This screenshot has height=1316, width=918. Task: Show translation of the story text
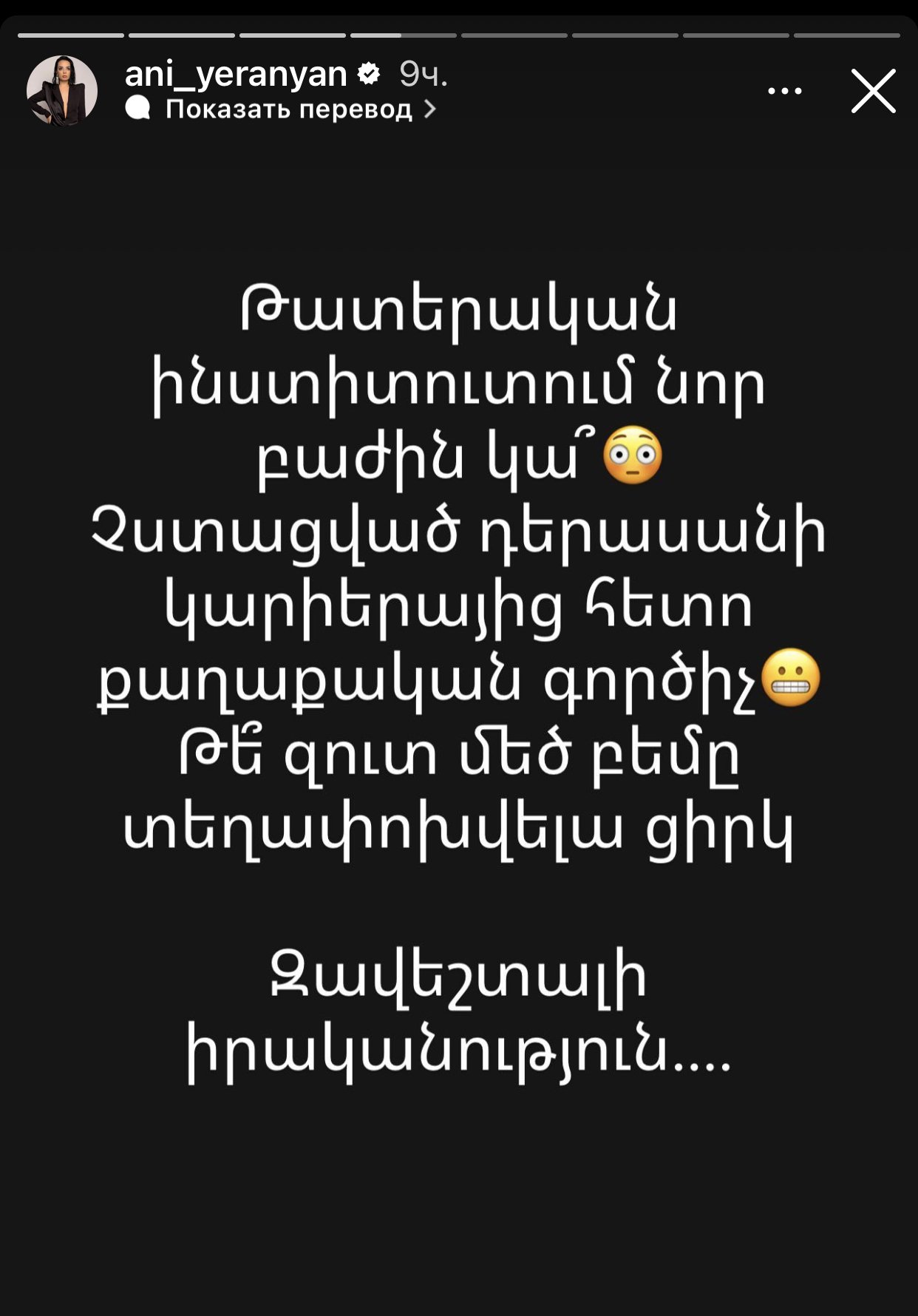pyautogui.click(x=289, y=109)
